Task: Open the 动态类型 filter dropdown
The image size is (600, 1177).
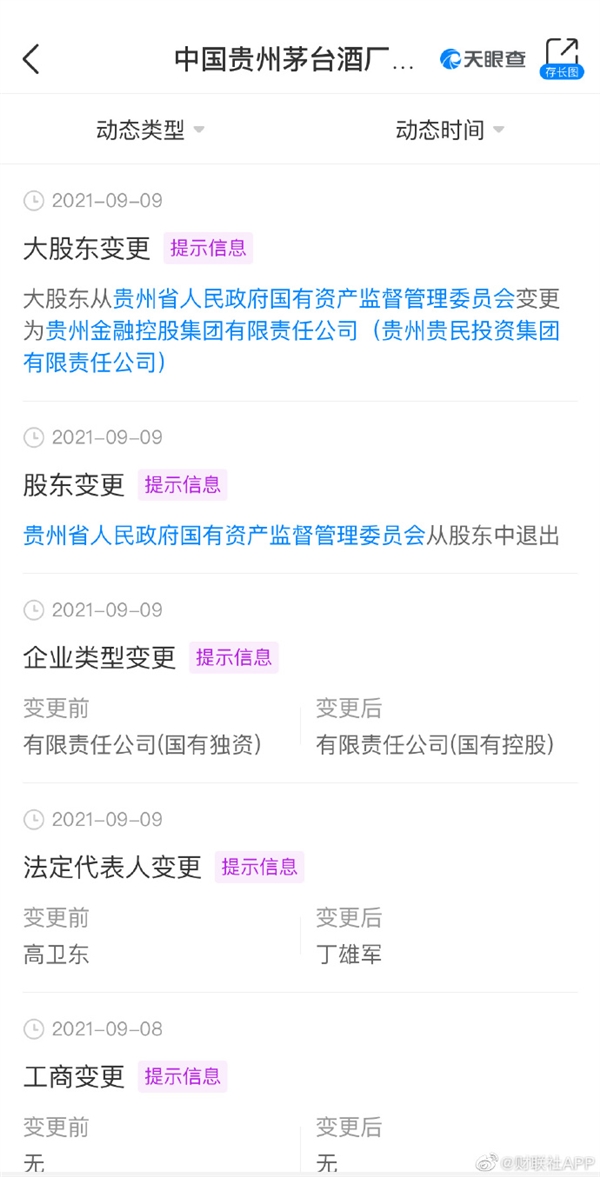Action: point(149,130)
